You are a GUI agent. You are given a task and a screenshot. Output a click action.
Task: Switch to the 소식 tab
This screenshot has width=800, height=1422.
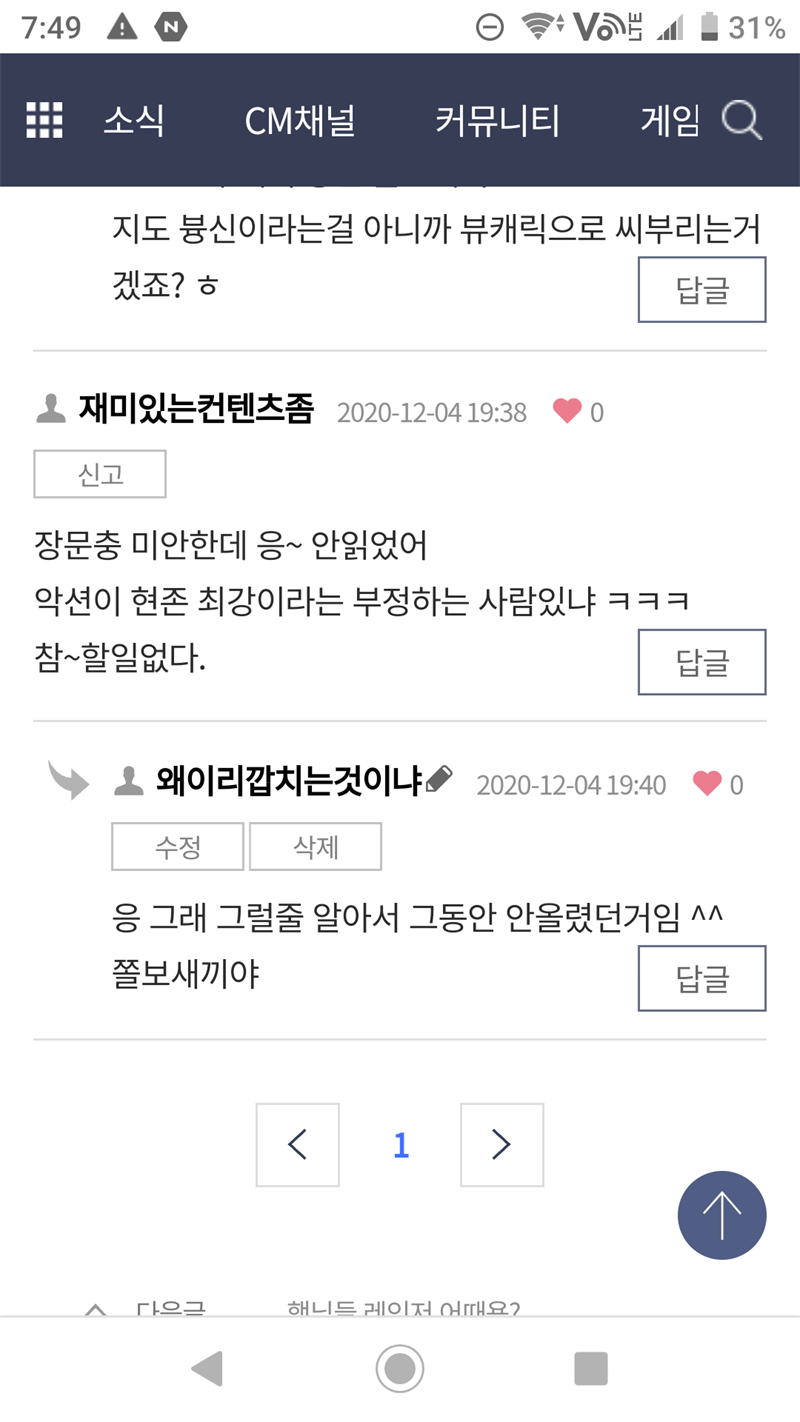click(134, 121)
